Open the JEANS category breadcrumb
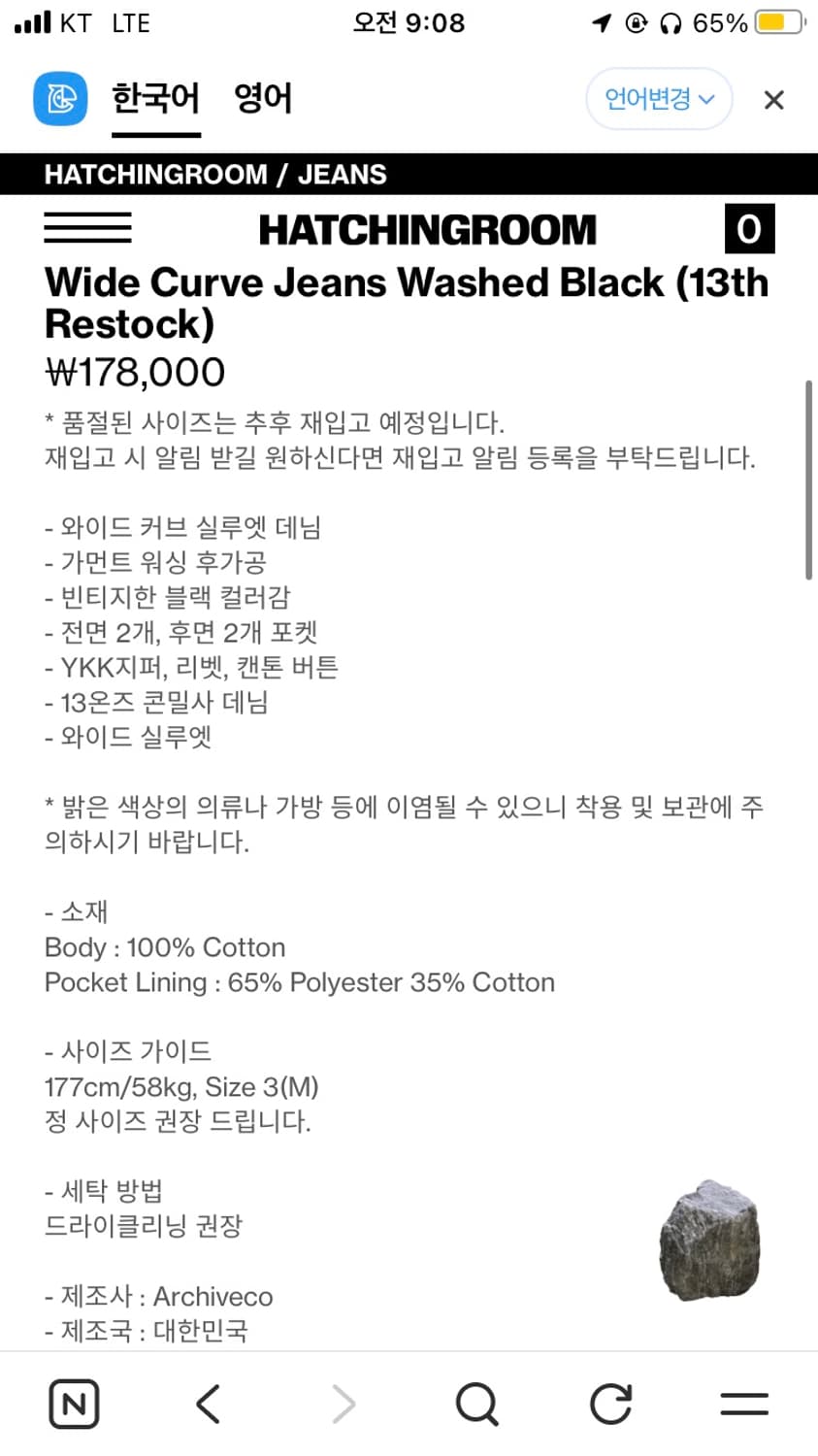Viewport: 818px width, 1456px height. point(347,175)
